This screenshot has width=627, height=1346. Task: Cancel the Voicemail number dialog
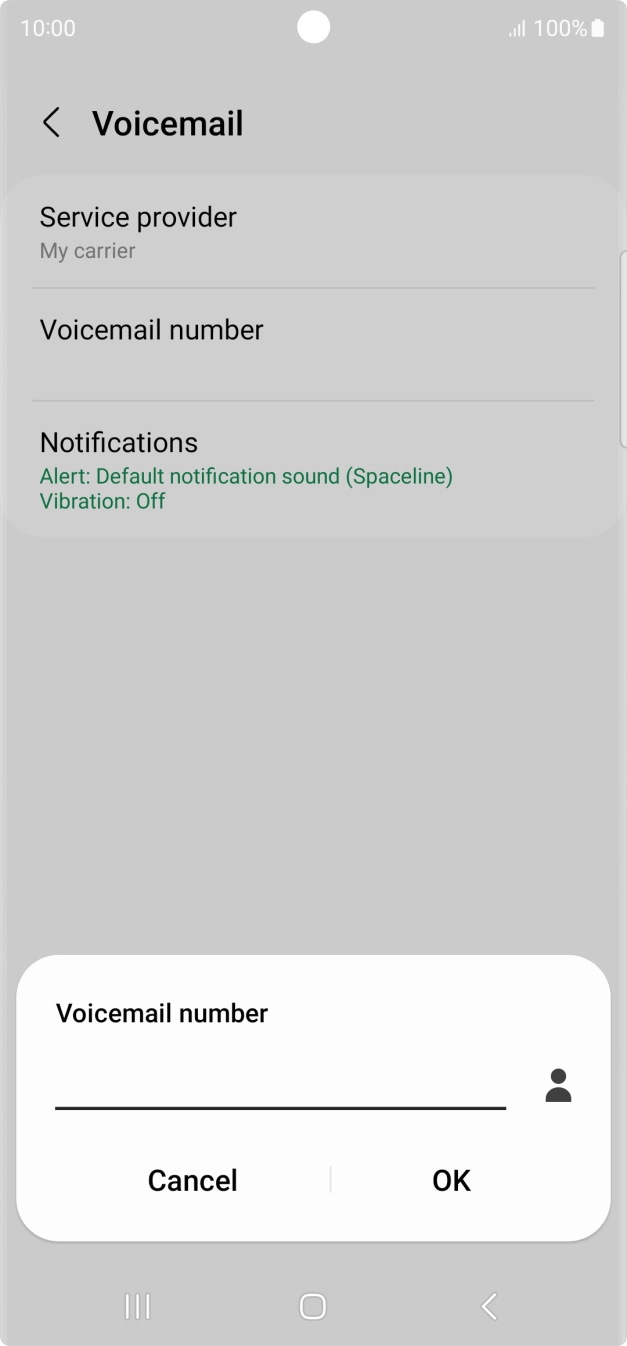192,1180
